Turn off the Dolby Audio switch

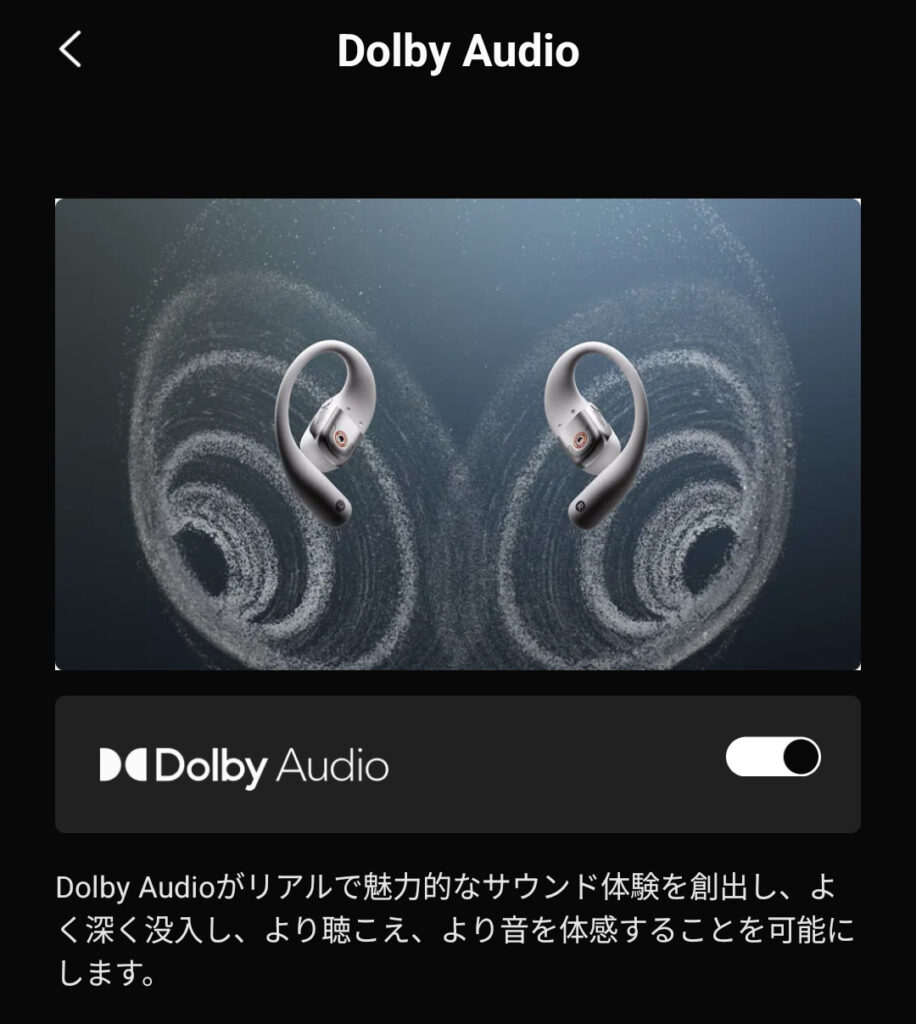point(772,758)
